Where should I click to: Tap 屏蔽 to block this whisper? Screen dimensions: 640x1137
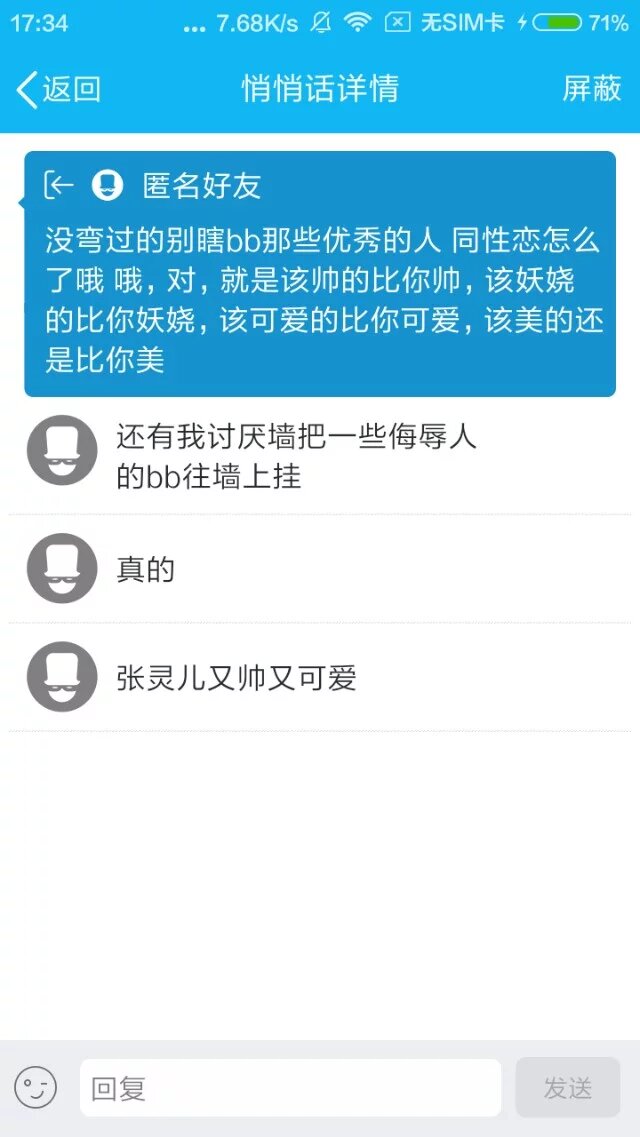(x=591, y=89)
